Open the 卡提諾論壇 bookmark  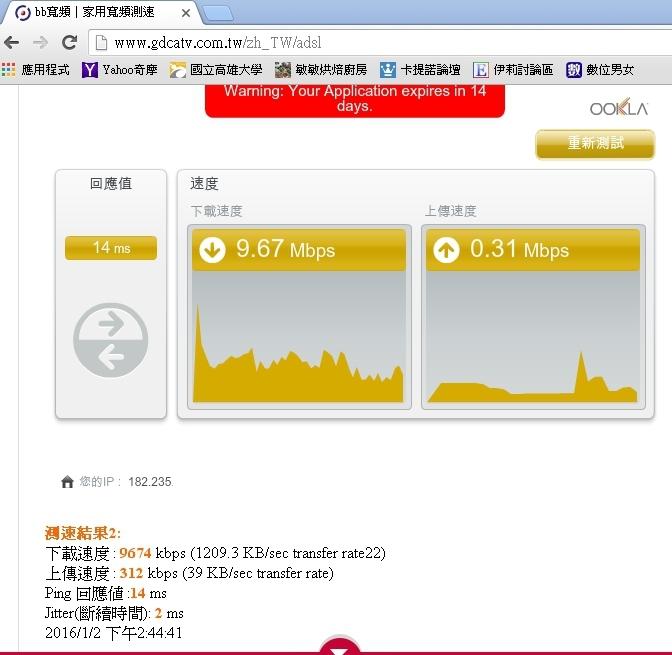coord(419,70)
